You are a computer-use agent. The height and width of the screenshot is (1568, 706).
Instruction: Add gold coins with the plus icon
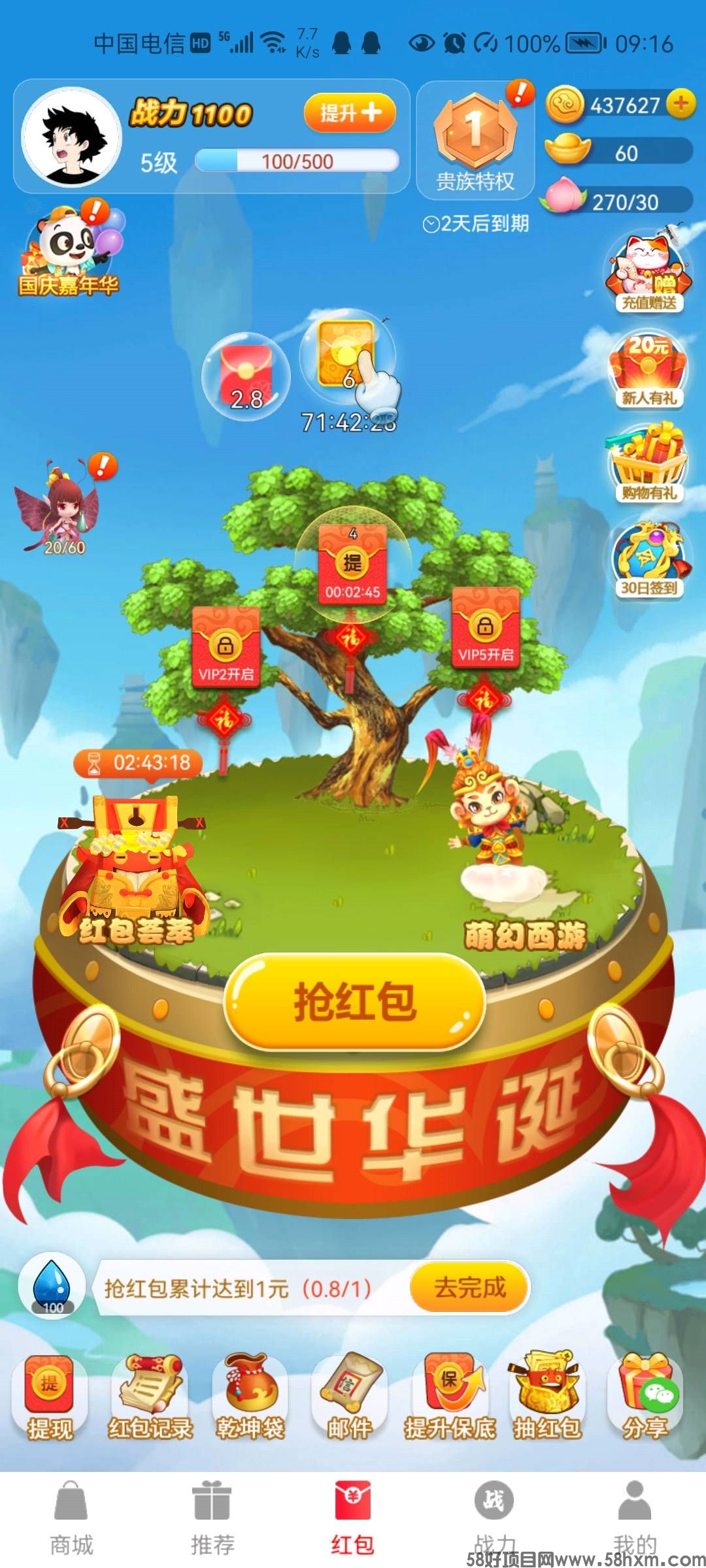click(681, 104)
